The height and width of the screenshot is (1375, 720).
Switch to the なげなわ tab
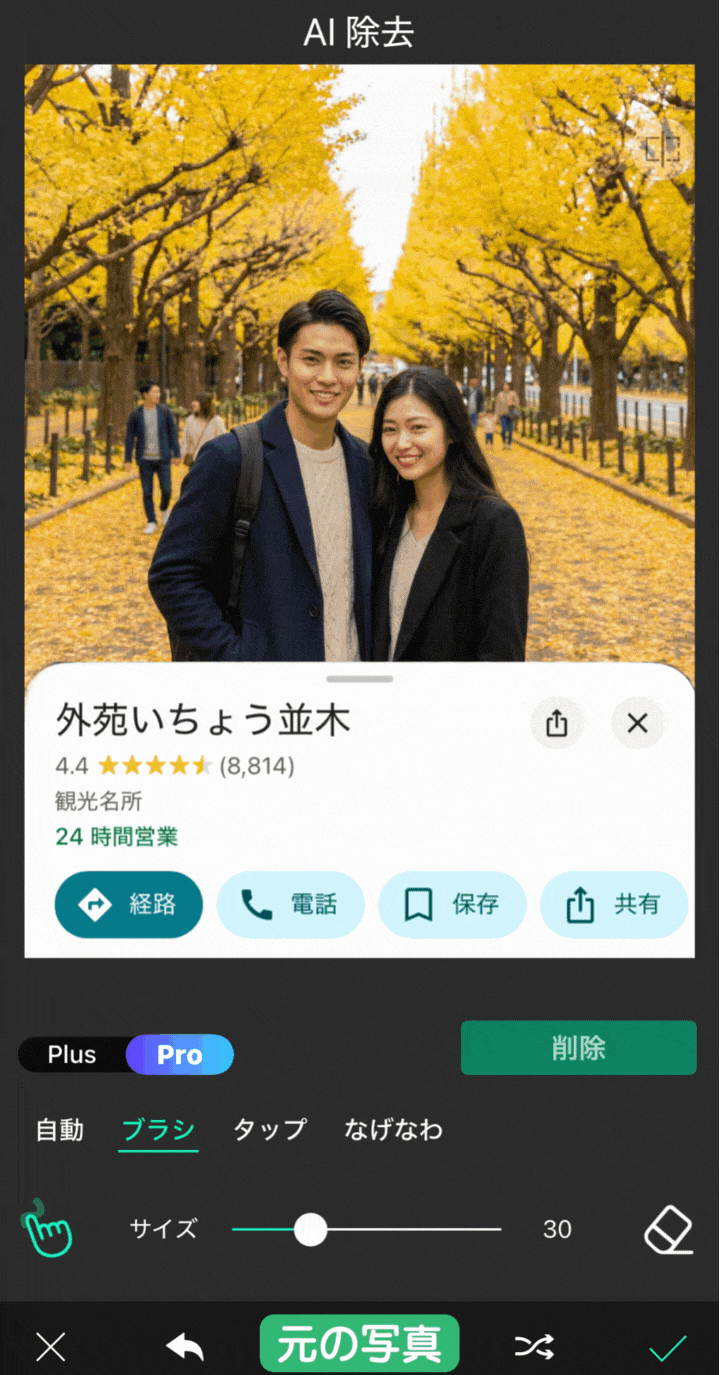pos(393,1130)
